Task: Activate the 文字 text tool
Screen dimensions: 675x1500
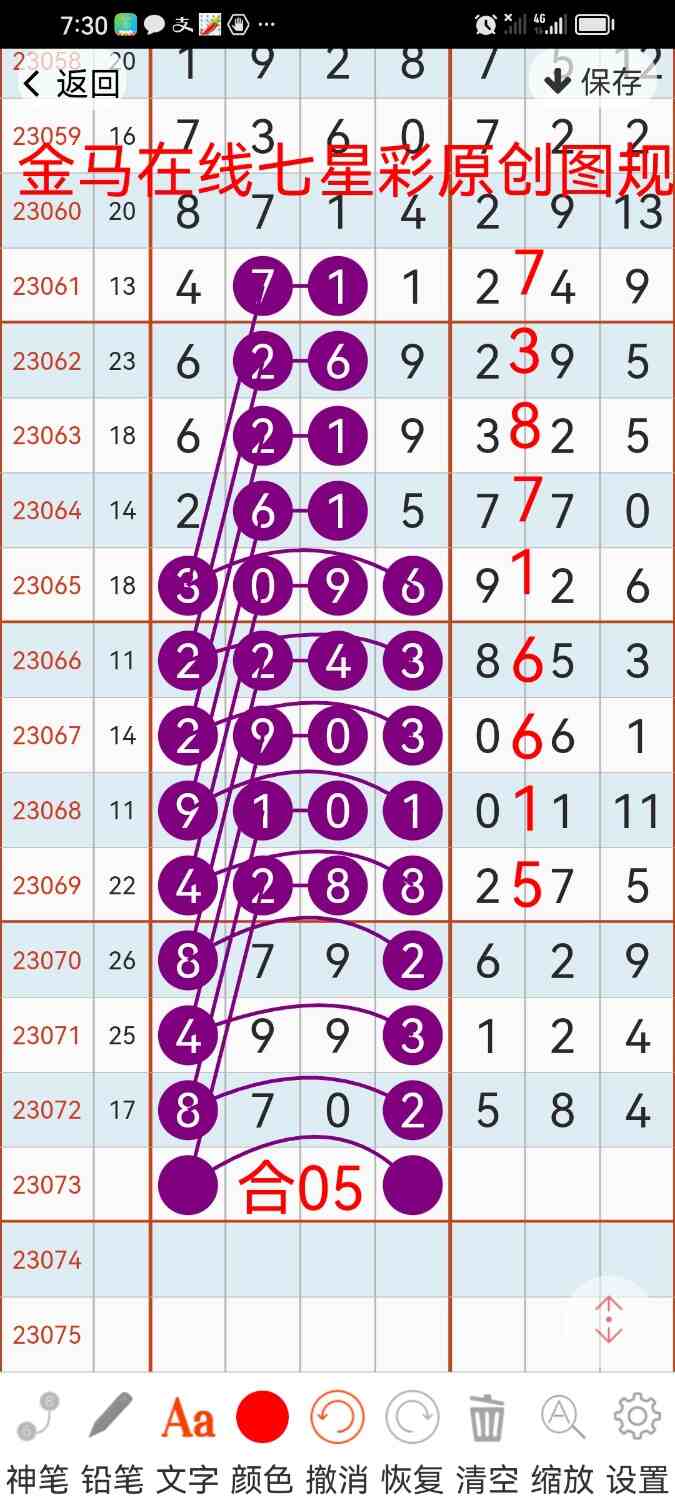Action: point(187,1437)
